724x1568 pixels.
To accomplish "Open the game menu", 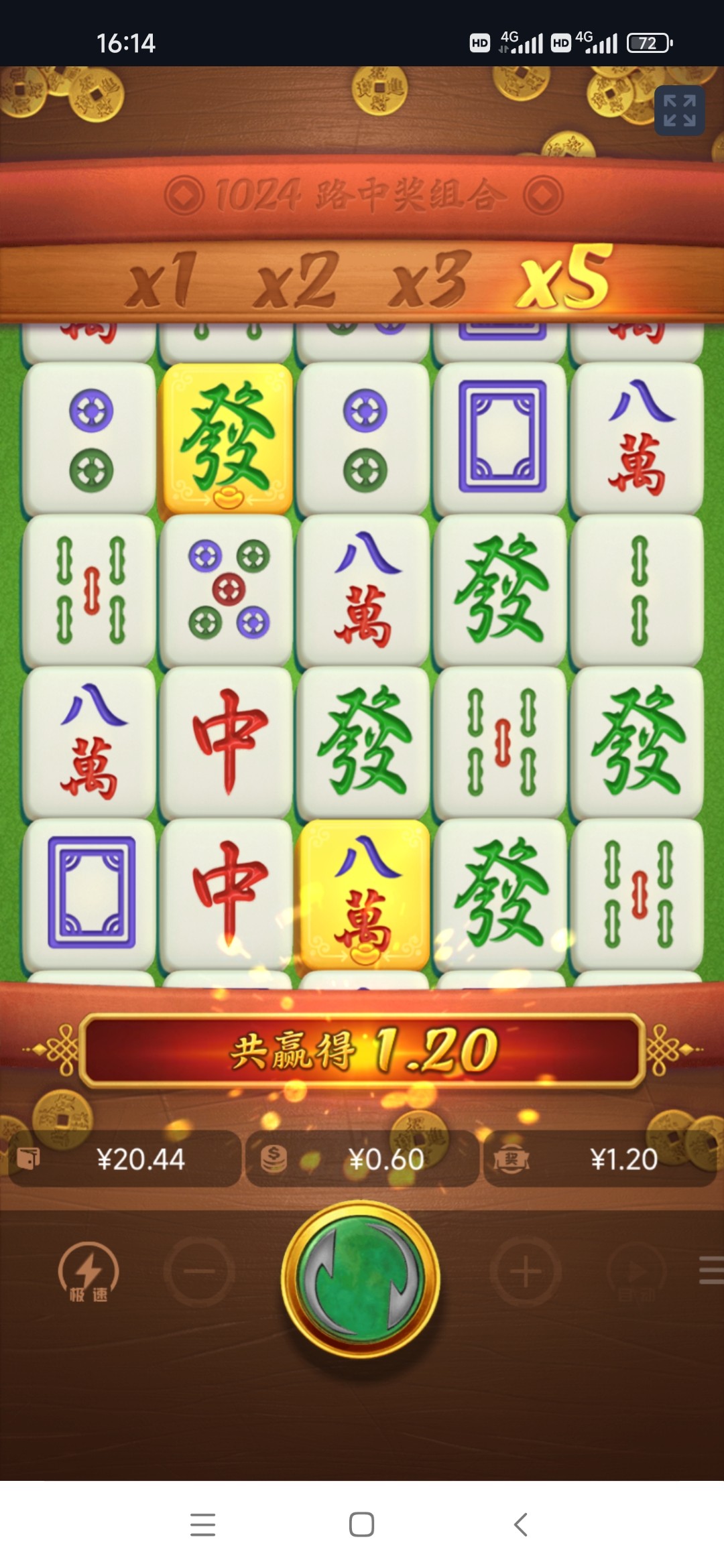I will tap(711, 1271).
